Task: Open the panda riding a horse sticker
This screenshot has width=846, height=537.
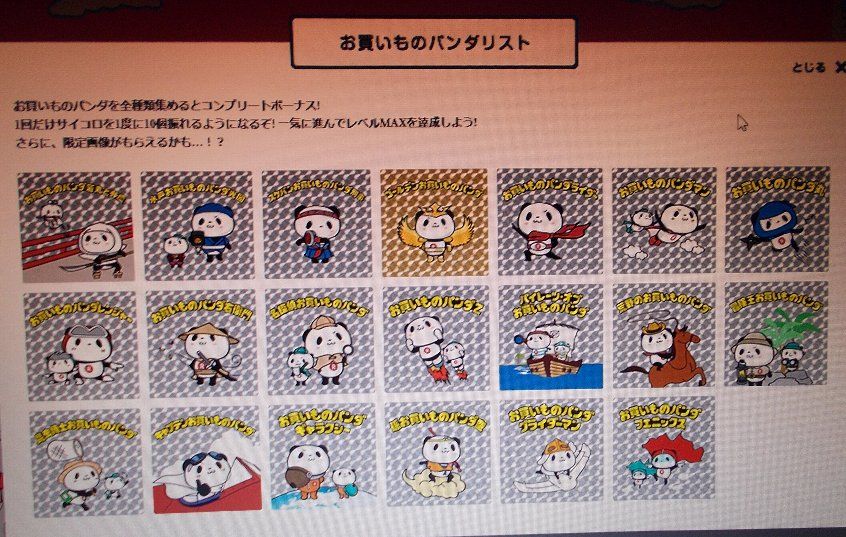Action: click(664, 335)
